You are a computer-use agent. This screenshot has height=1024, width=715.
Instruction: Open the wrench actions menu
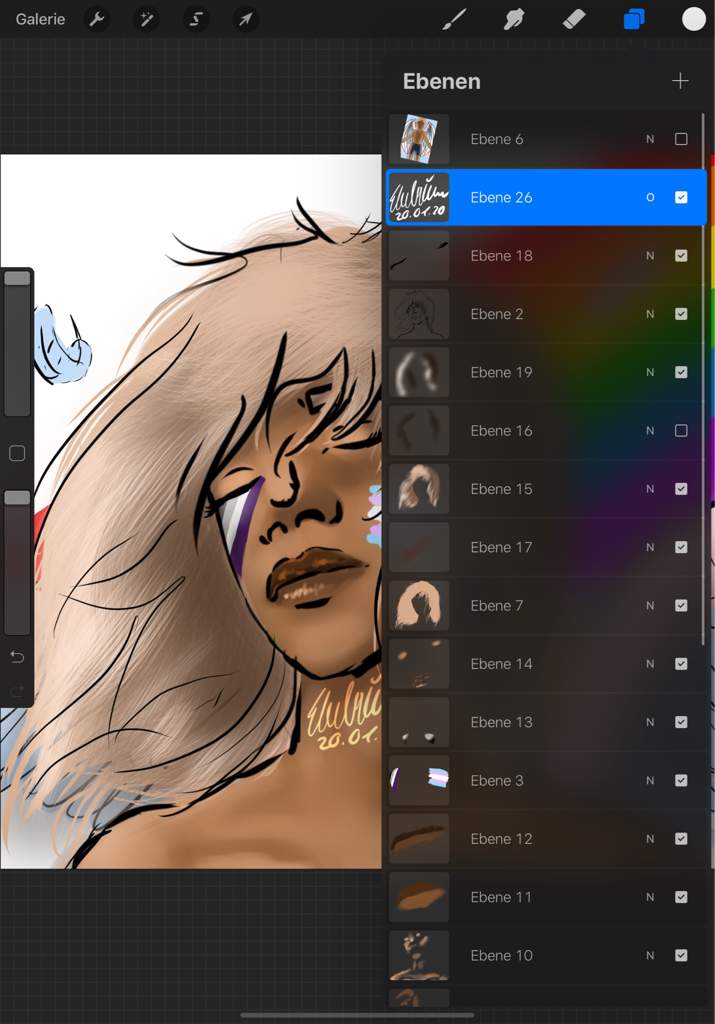click(x=97, y=19)
